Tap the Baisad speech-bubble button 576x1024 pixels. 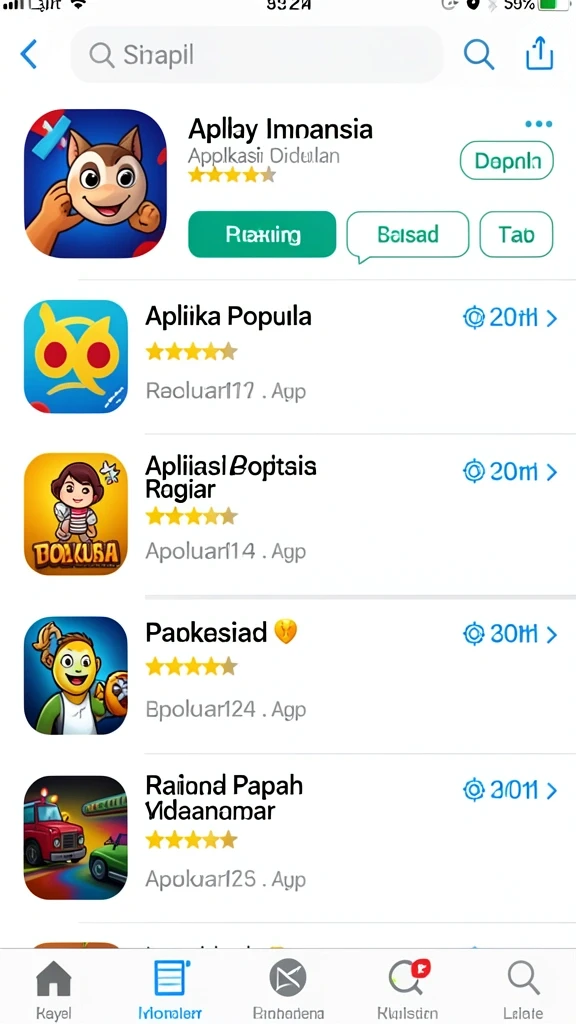point(408,235)
